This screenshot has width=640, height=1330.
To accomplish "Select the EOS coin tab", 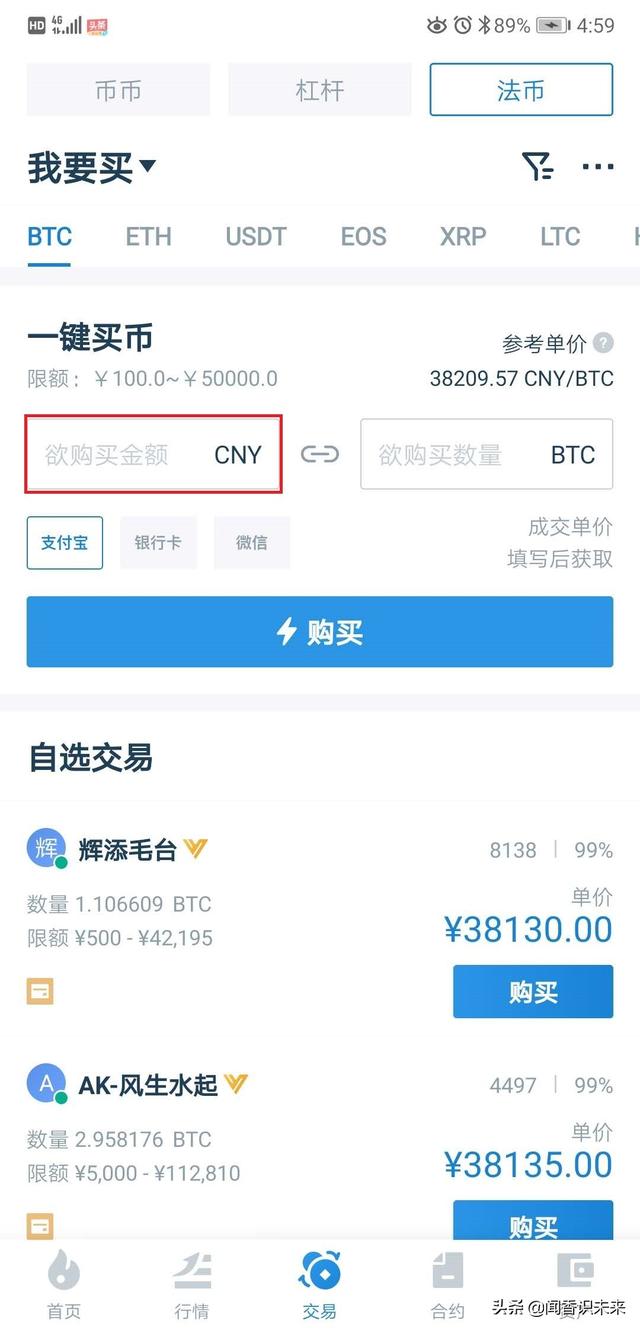I will point(363,237).
